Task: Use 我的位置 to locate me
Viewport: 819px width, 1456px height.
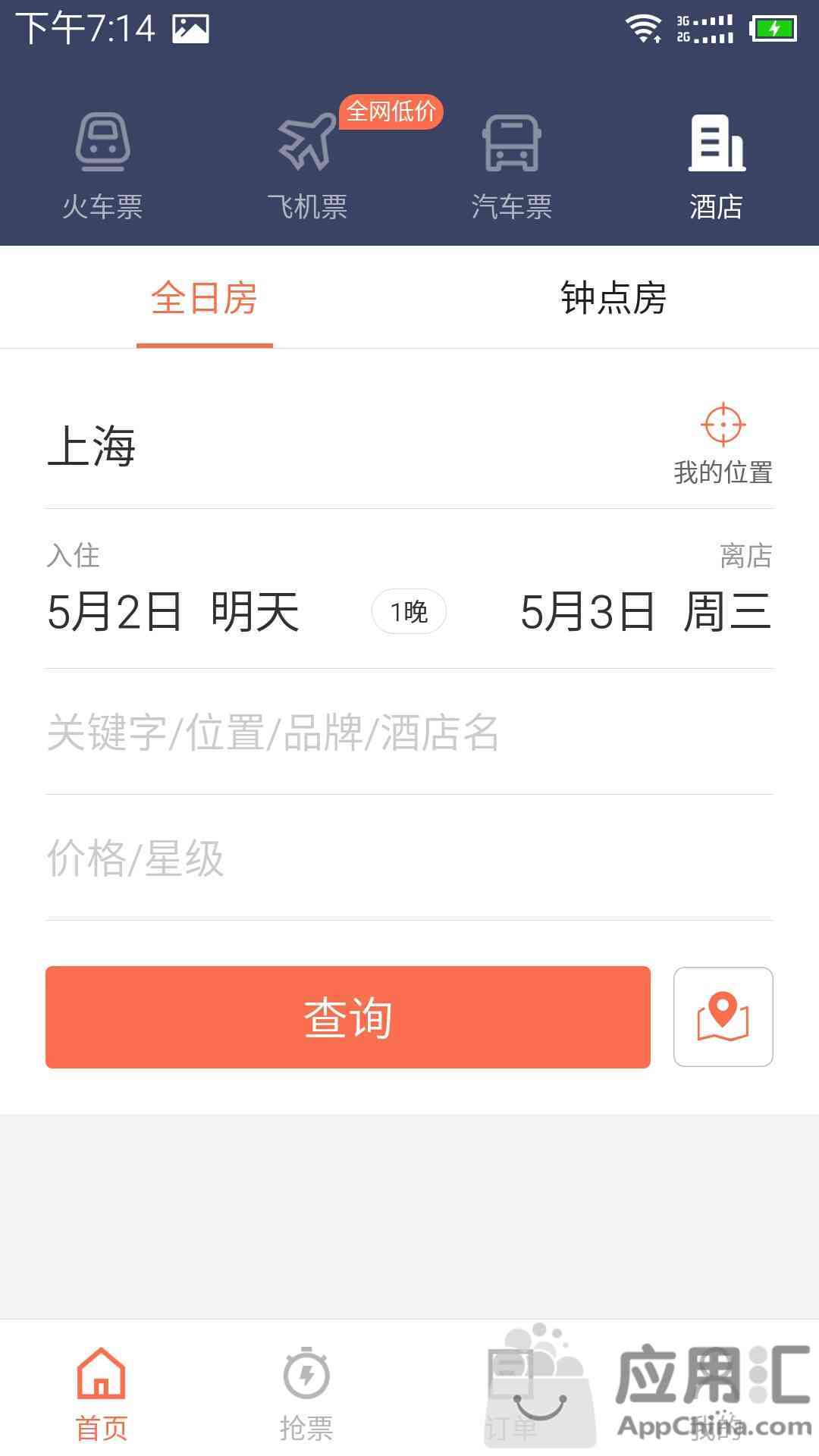Action: pos(723,444)
